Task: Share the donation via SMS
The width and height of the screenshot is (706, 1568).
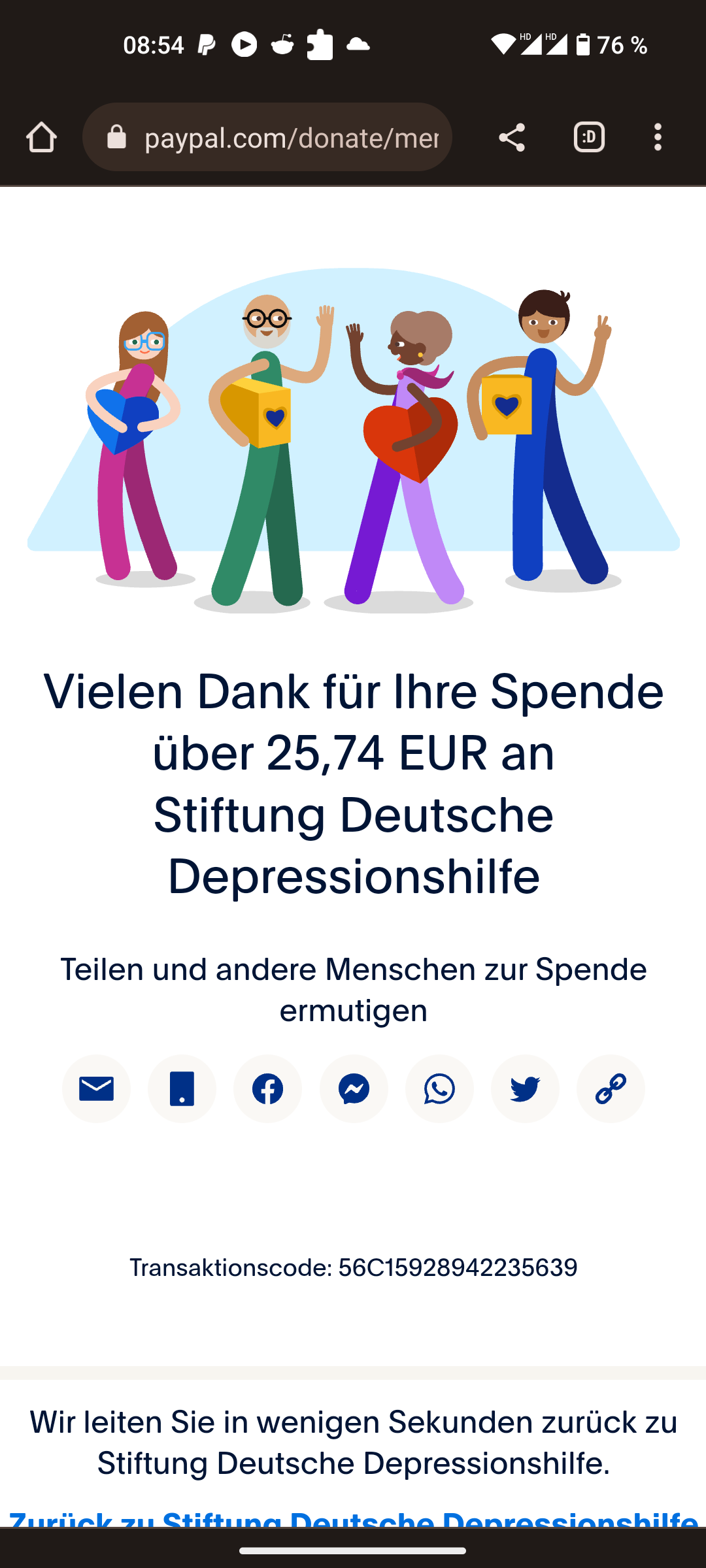Action: tap(182, 1088)
